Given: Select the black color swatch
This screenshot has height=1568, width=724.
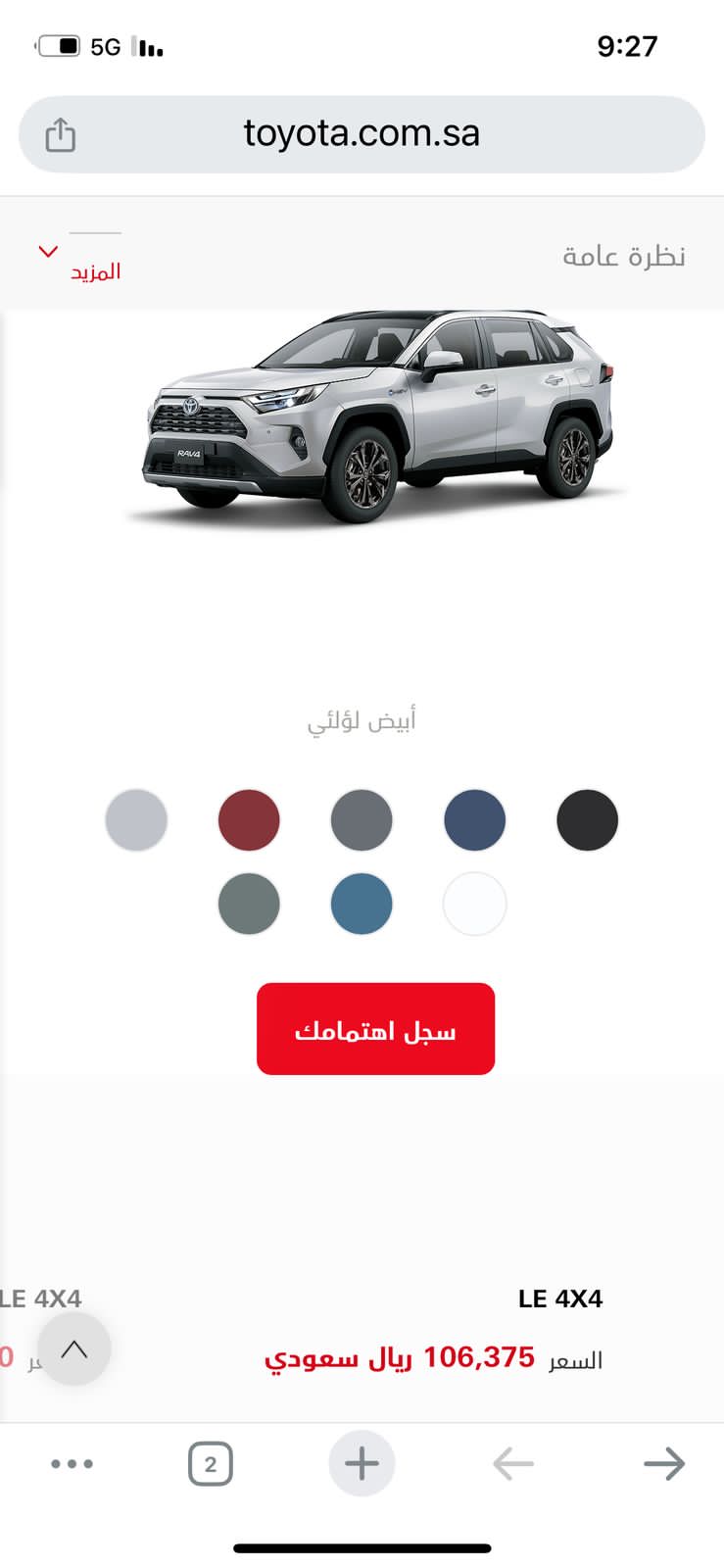Looking at the screenshot, I should [587, 820].
